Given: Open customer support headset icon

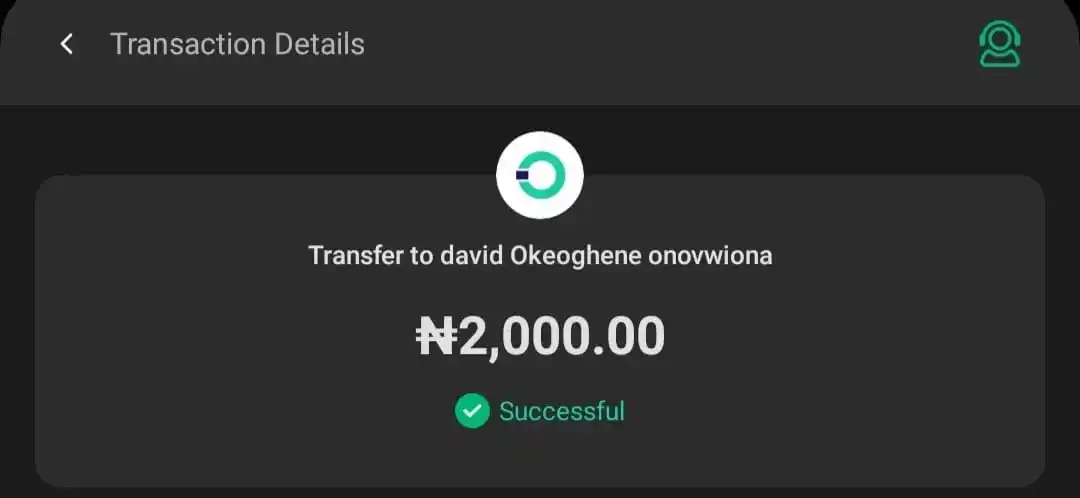Looking at the screenshot, I should click(x=999, y=44).
